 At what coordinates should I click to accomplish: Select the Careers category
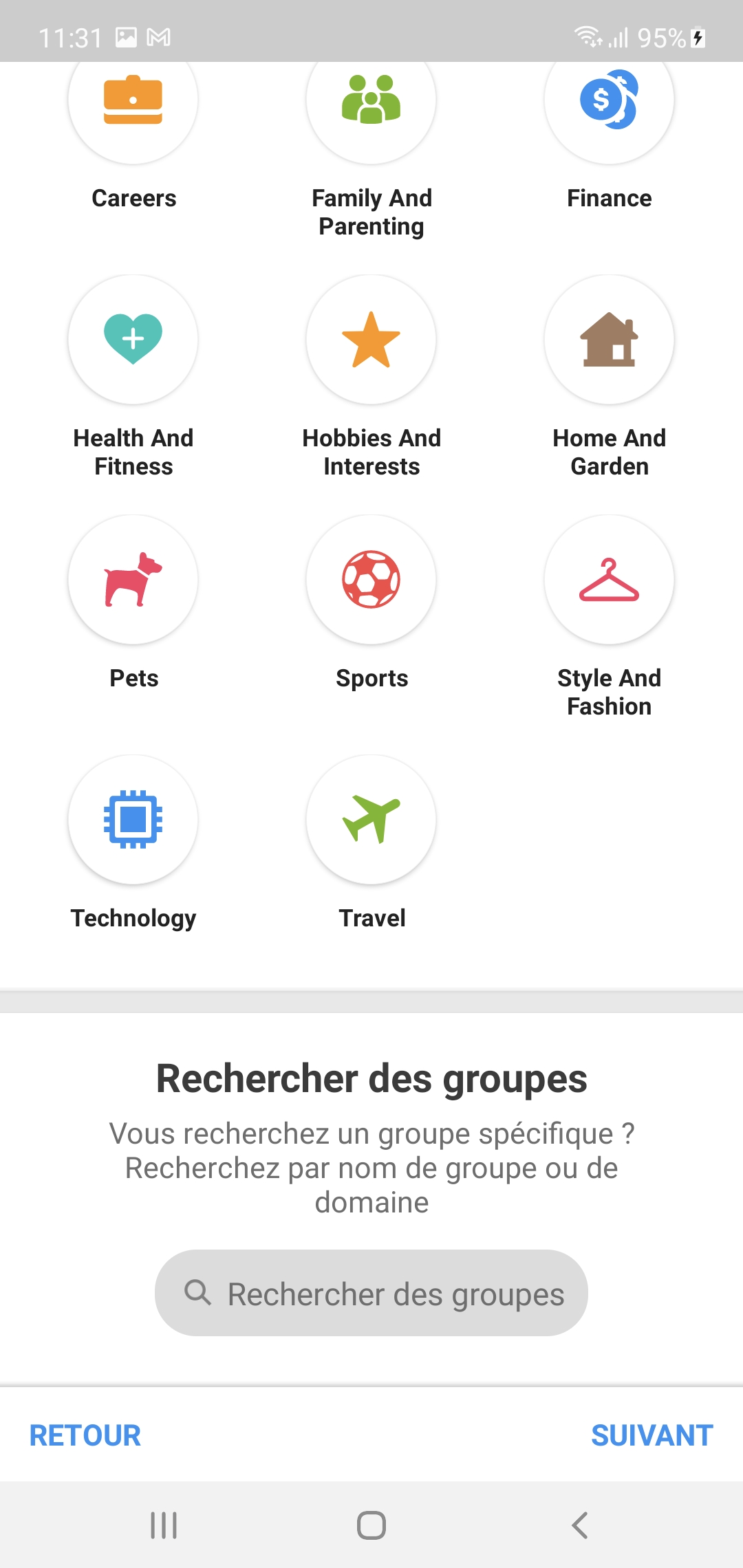[x=133, y=103]
